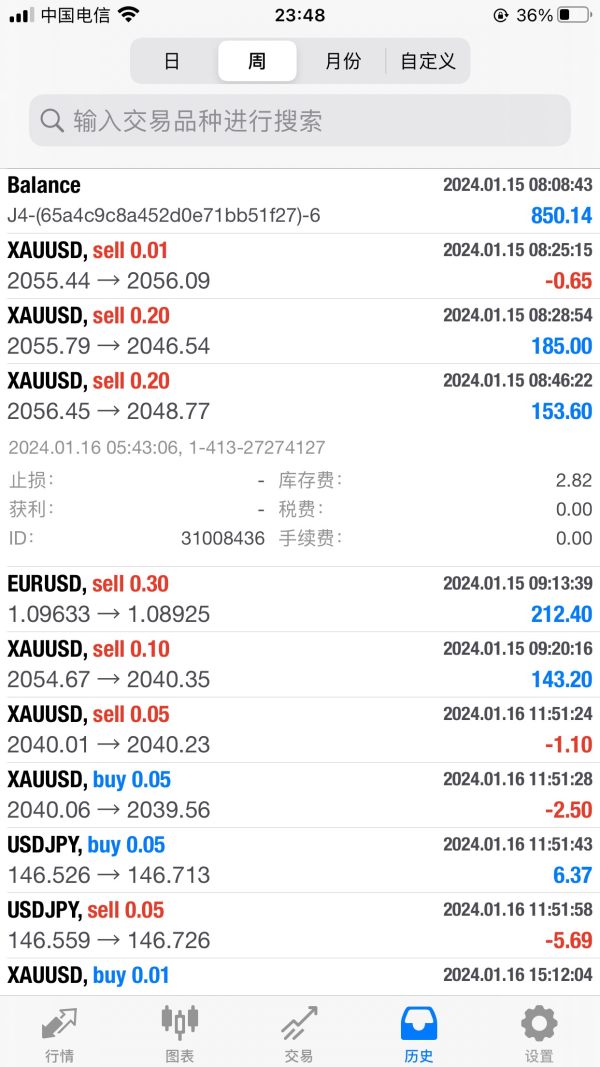Expand the XAUUSD sell 0.05 trade

pos(300,730)
